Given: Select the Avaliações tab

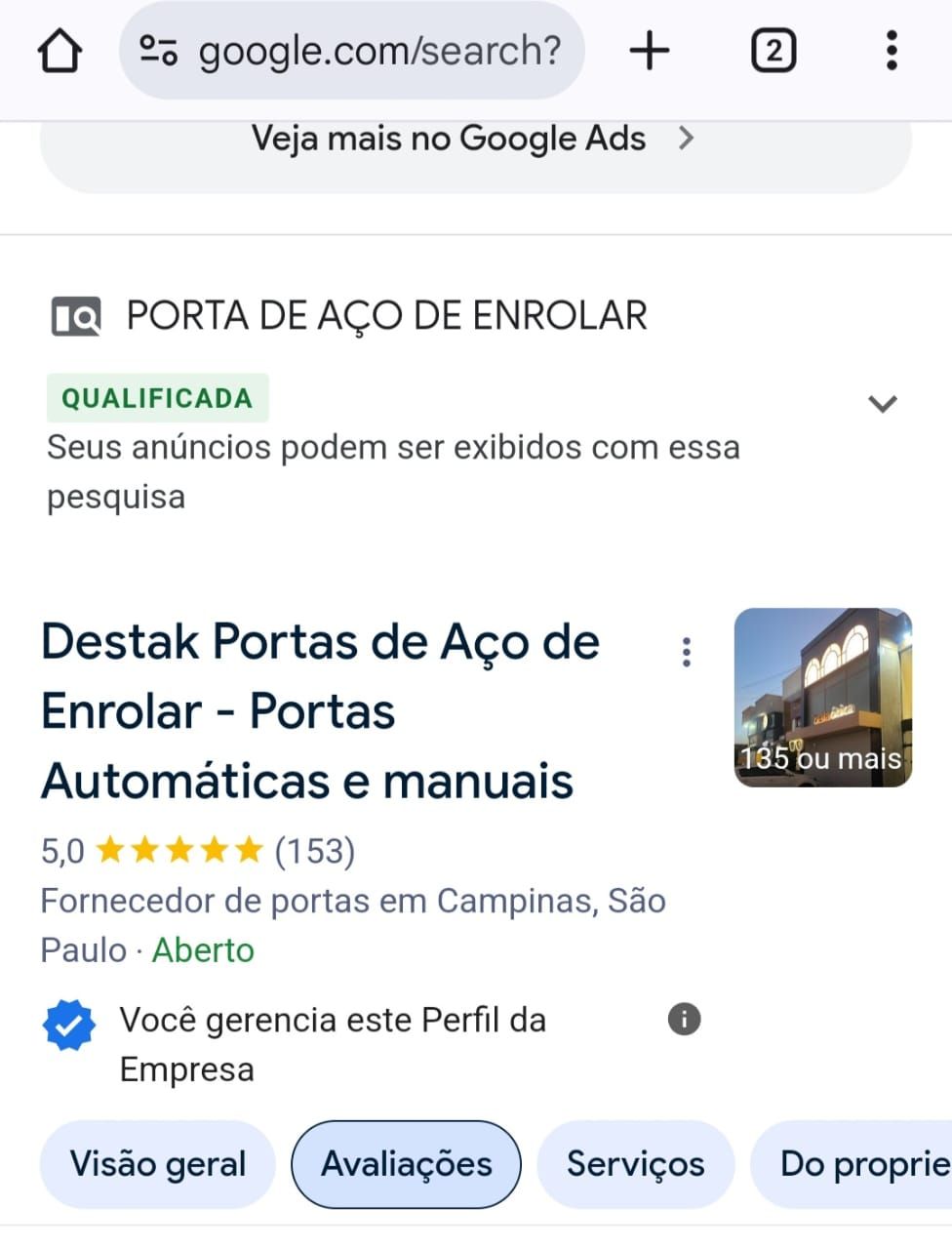Looking at the screenshot, I should point(407,1164).
